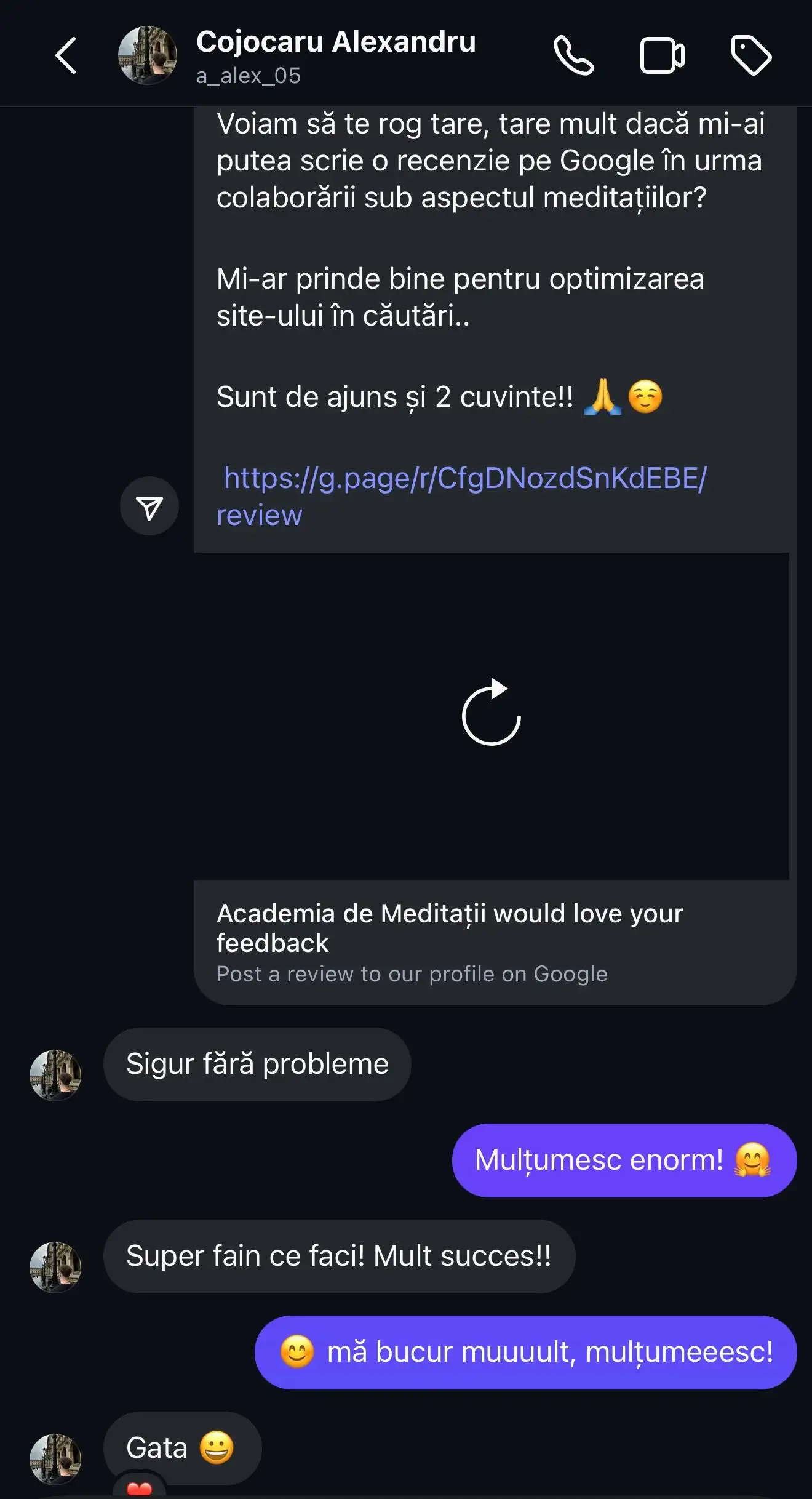Image resolution: width=812 pixels, height=1499 pixels.
Task: Go back to the messages list
Action: click(x=66, y=55)
